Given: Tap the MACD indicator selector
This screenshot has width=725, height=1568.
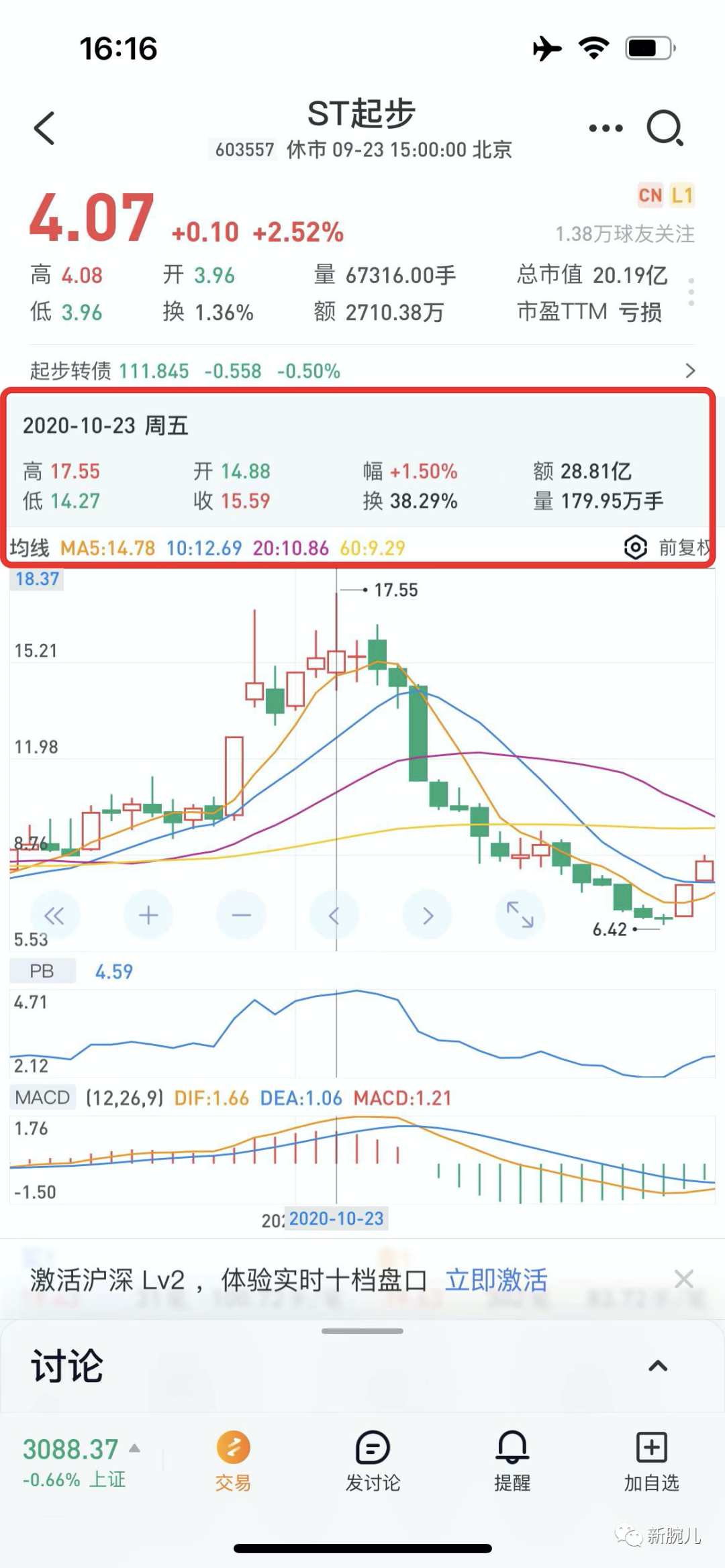Looking at the screenshot, I should pos(42,1098).
